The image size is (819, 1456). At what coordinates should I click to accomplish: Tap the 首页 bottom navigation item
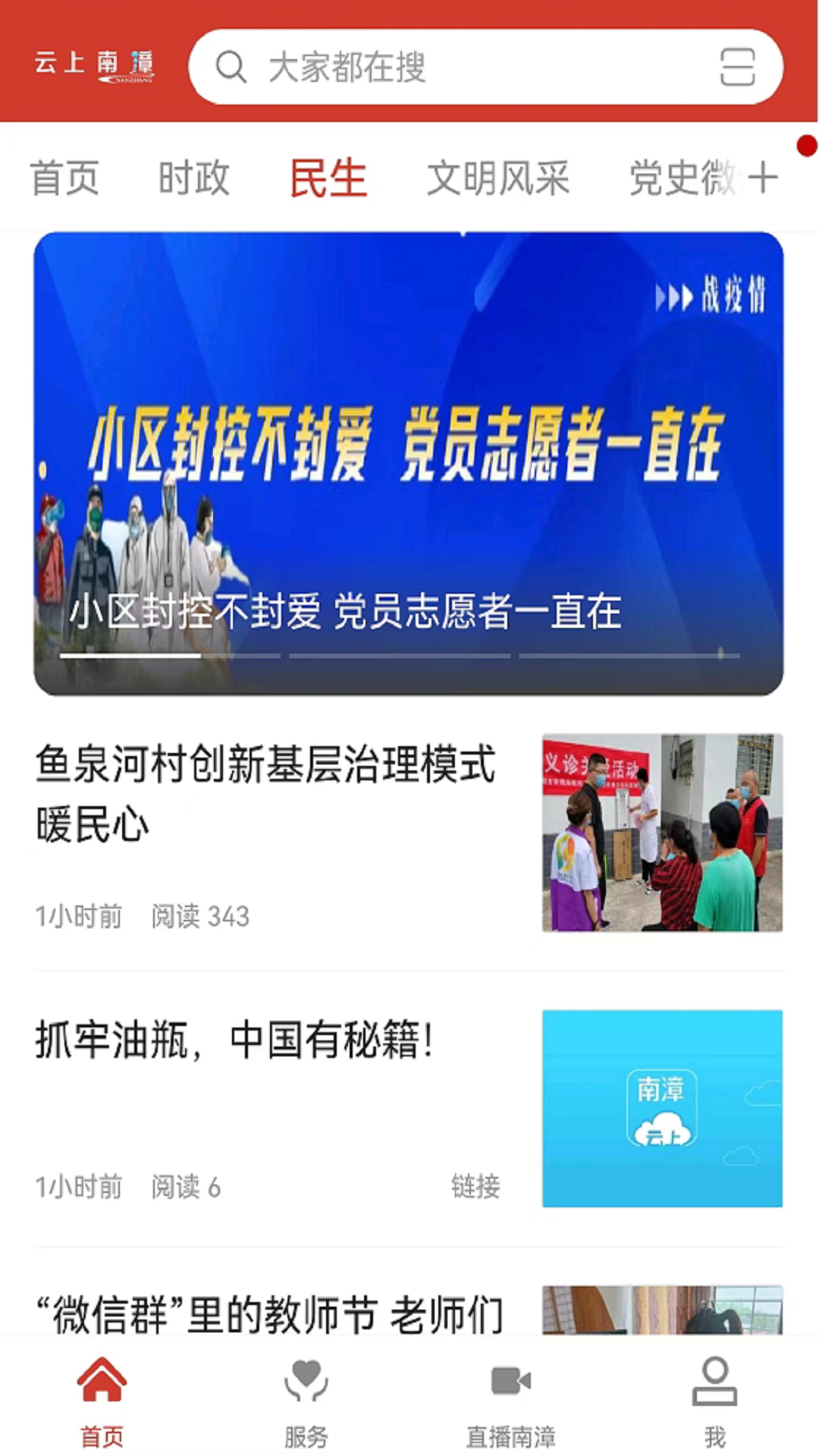(x=102, y=1401)
